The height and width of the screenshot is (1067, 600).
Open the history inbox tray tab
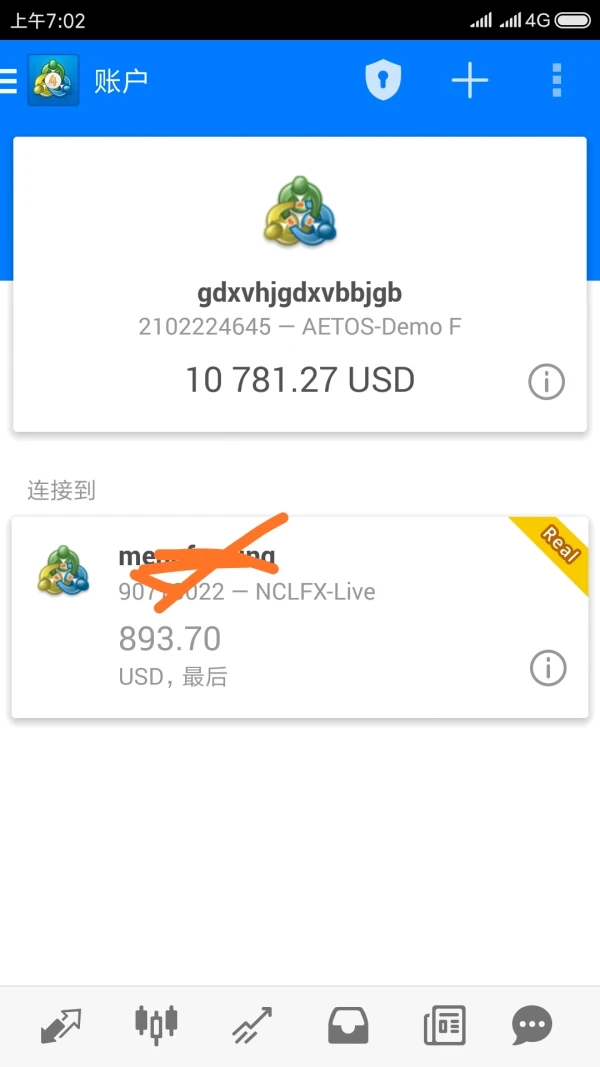tap(348, 1025)
